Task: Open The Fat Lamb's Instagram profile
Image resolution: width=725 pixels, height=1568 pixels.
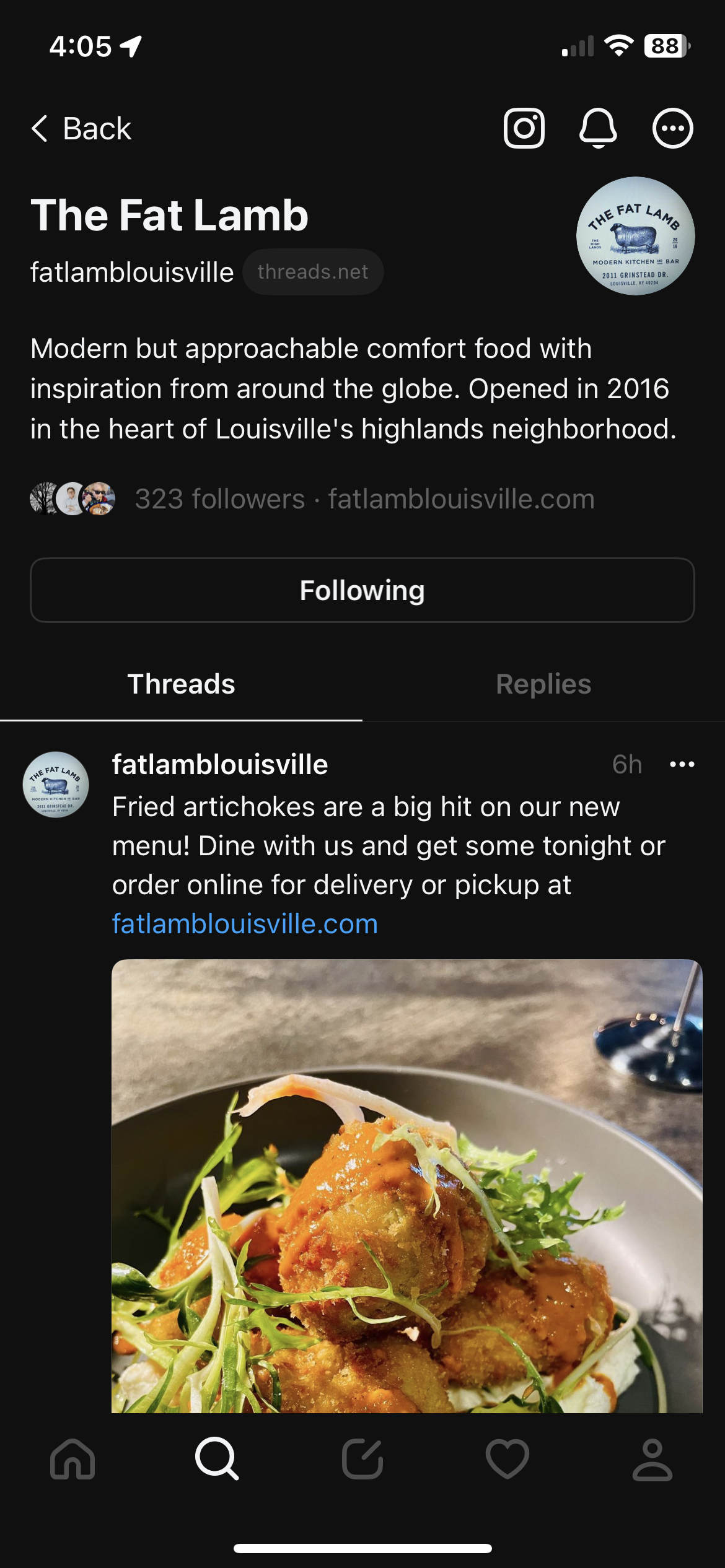Action: click(524, 128)
